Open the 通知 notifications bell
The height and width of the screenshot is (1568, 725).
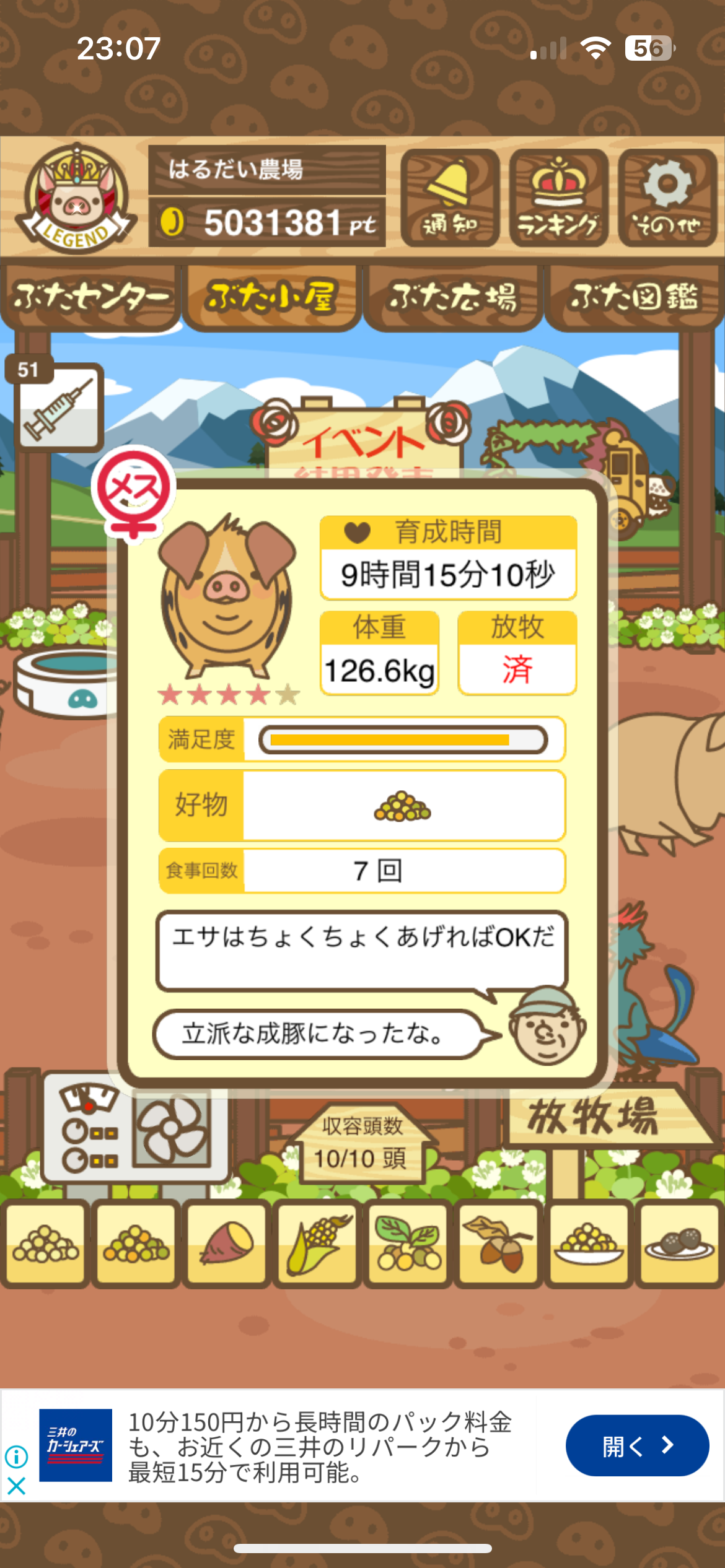(x=450, y=198)
